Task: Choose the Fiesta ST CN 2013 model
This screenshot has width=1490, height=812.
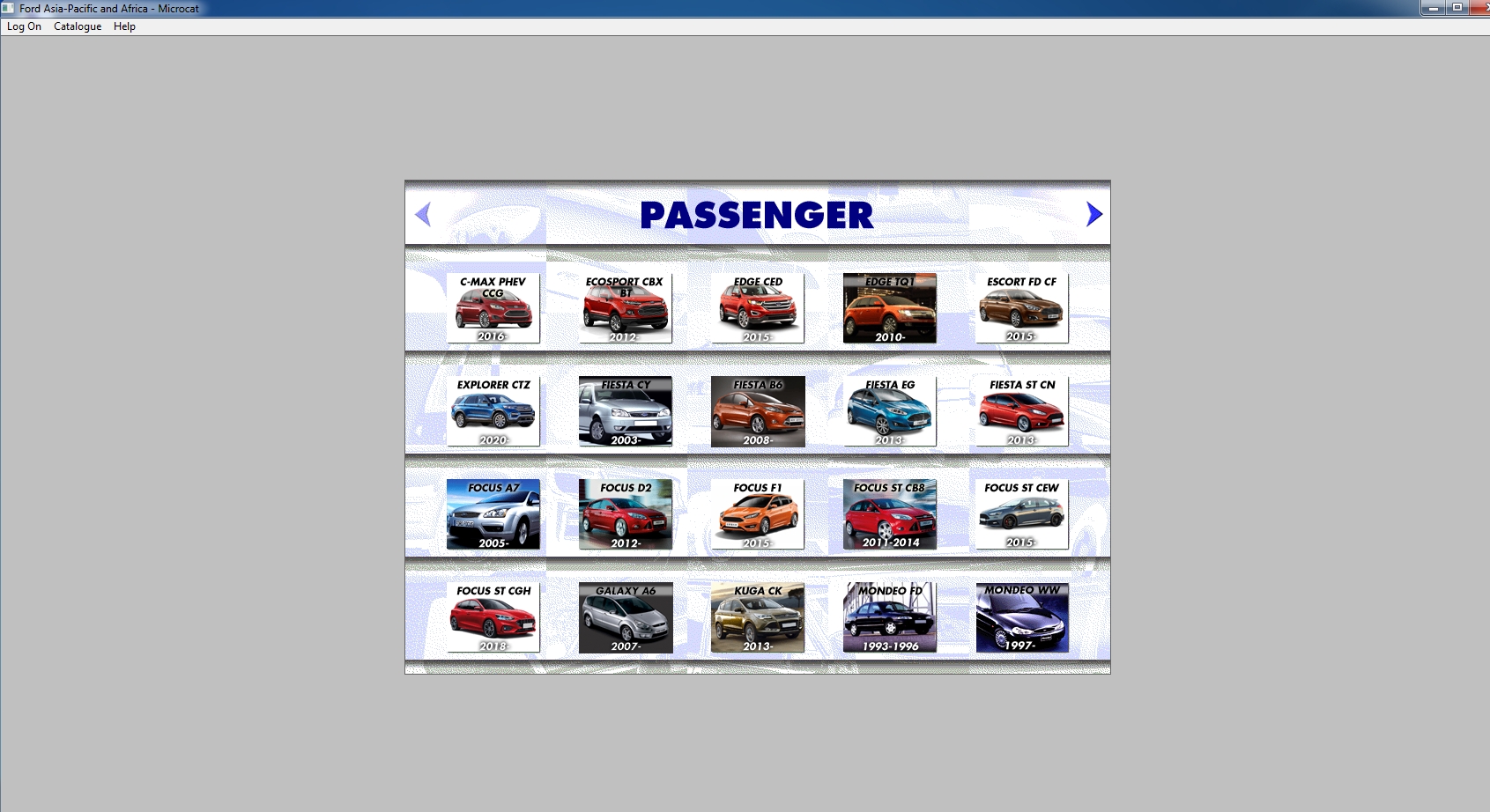Action: tap(1022, 411)
